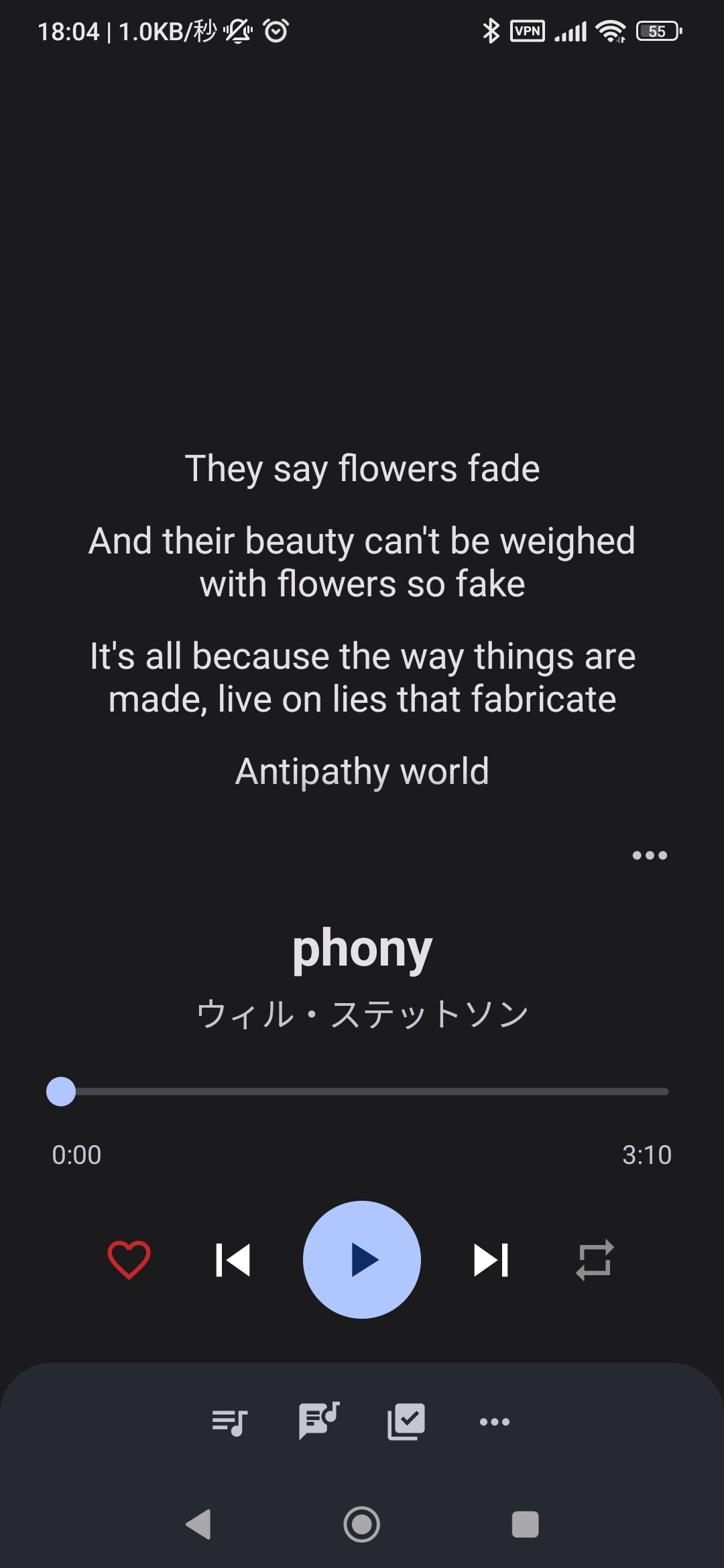Toggle repeat mode
724x1568 pixels.
595,1260
